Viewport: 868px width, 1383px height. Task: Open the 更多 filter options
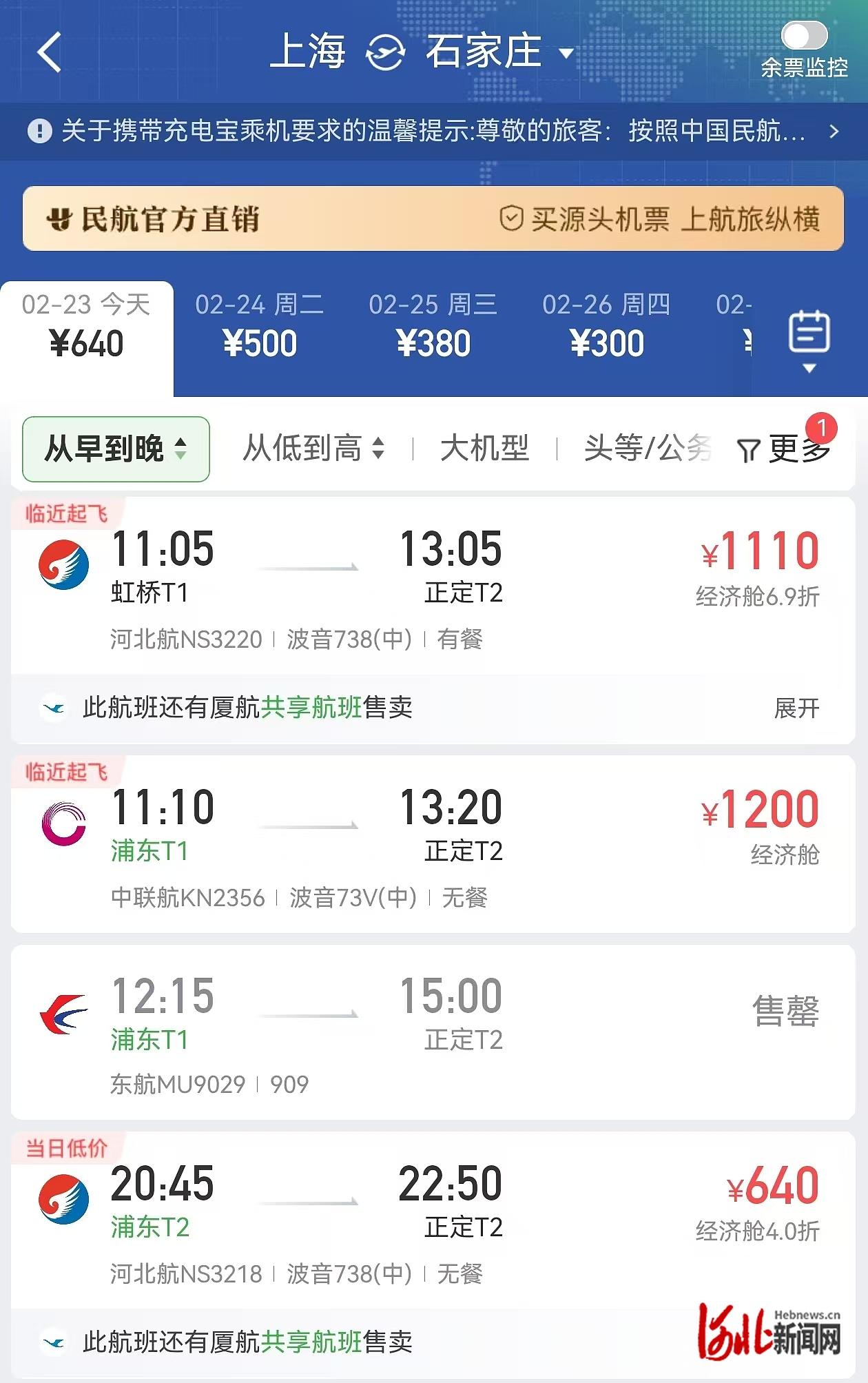pos(785,449)
